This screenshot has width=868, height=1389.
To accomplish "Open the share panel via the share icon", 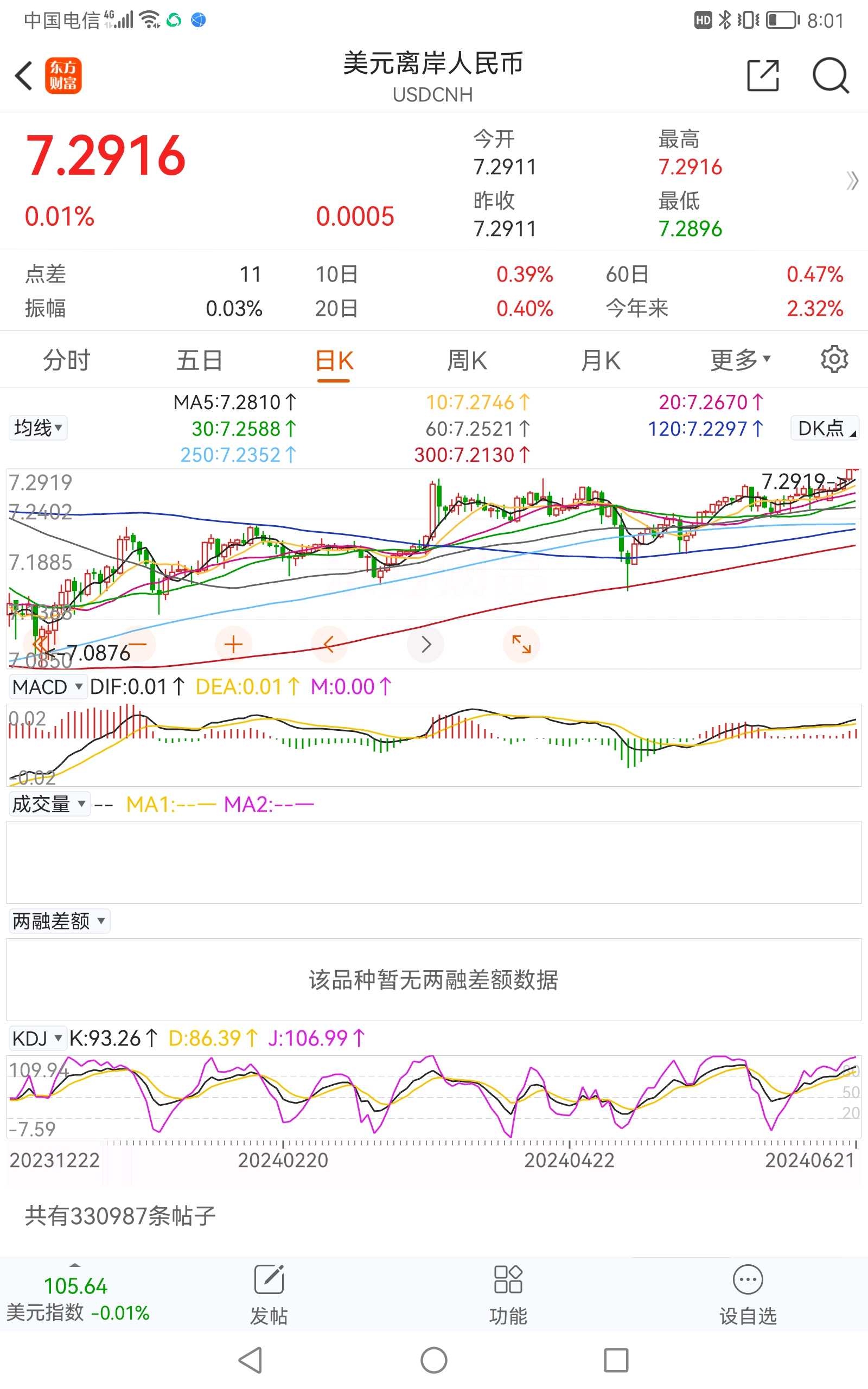I will 762,76.
